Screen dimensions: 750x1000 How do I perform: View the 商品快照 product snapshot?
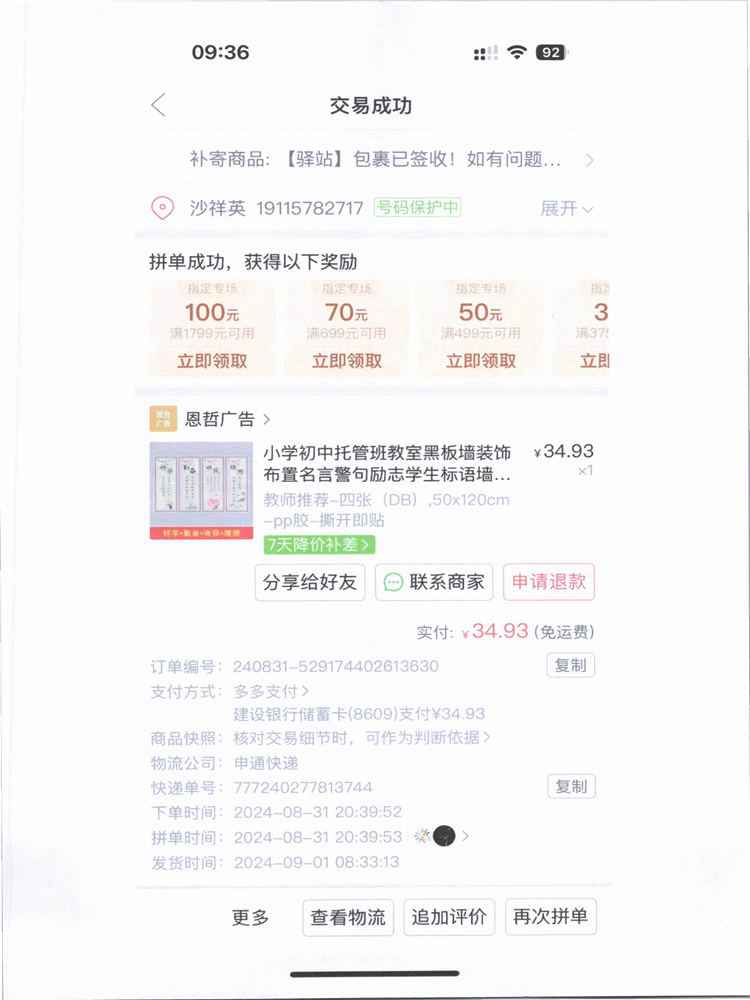point(362,738)
